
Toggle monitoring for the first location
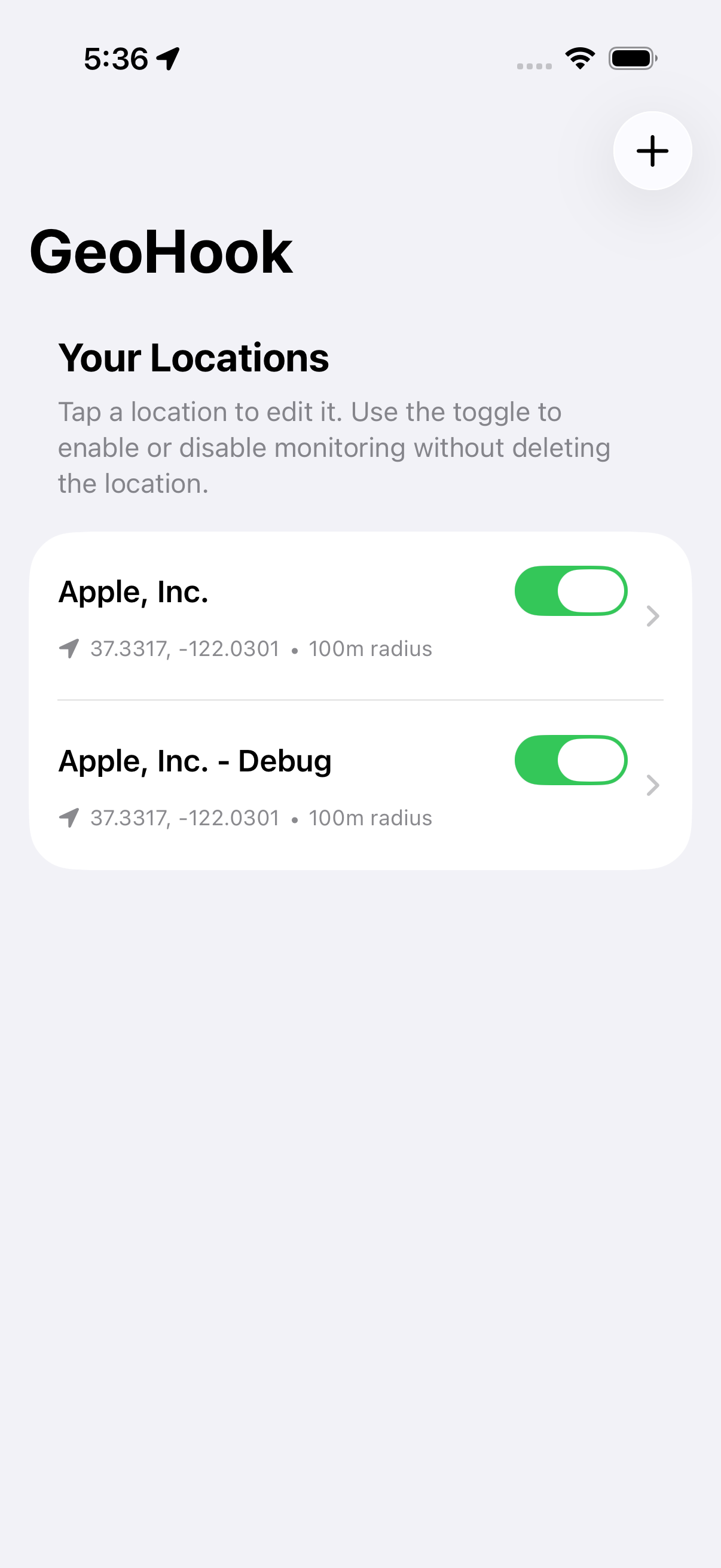pyautogui.click(x=570, y=590)
